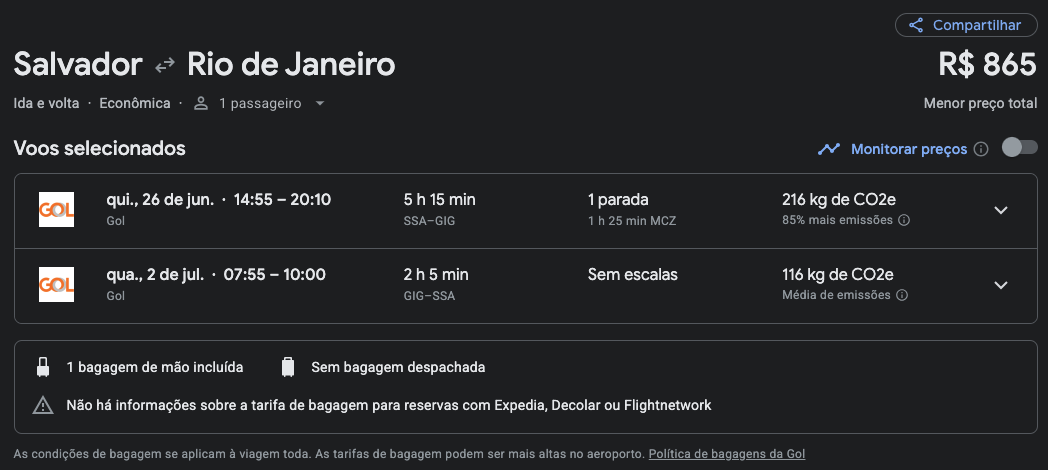This screenshot has width=1048, height=470.
Task: Open info icon next to Média de emissões
Action: (901, 295)
